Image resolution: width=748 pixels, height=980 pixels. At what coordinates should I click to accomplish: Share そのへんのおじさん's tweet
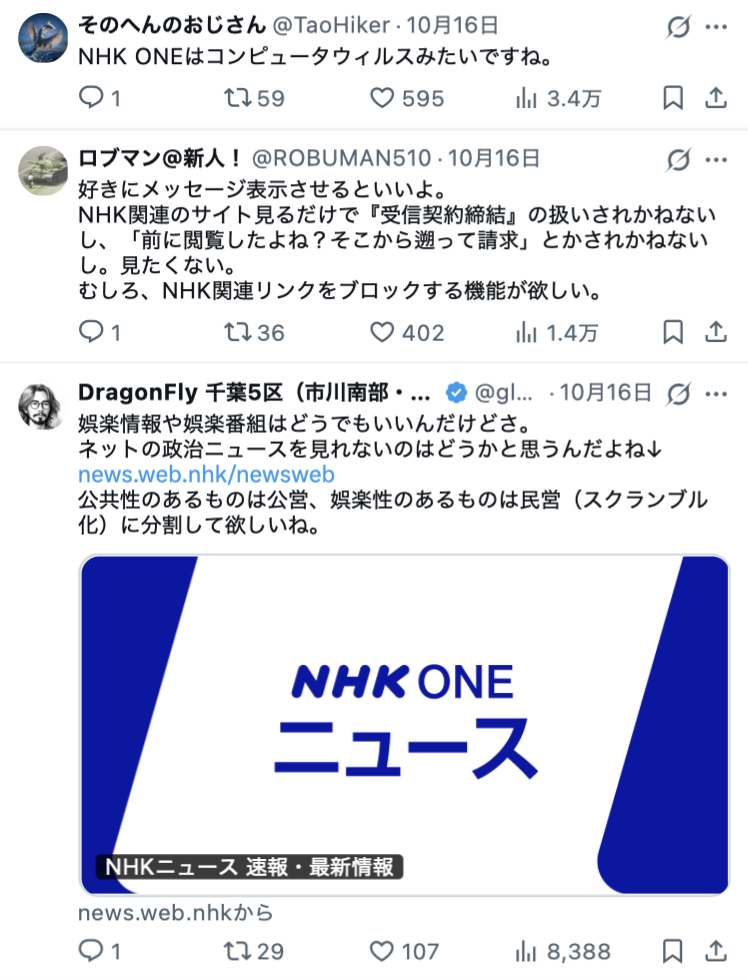click(x=716, y=97)
